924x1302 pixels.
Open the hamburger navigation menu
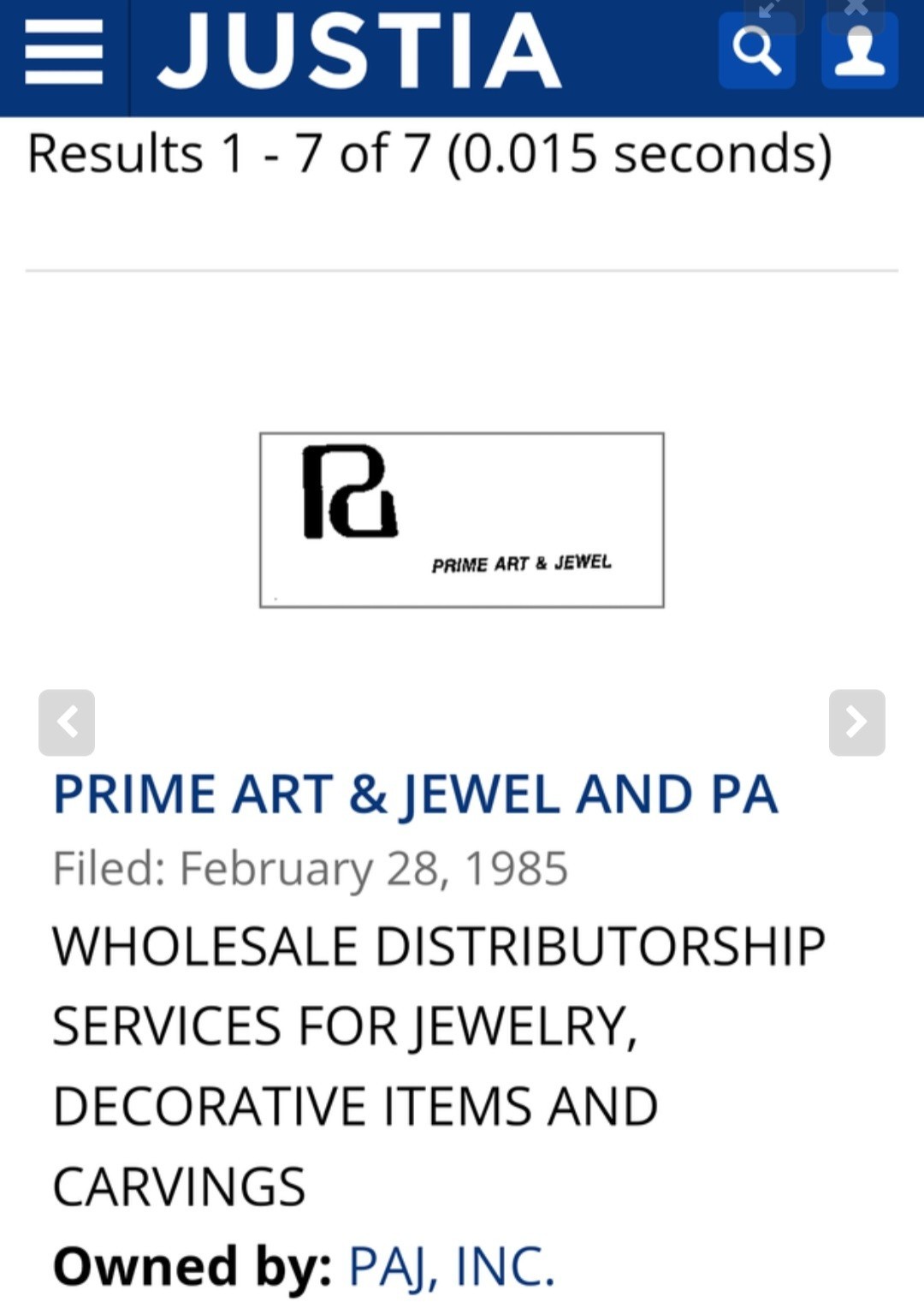tap(64, 53)
